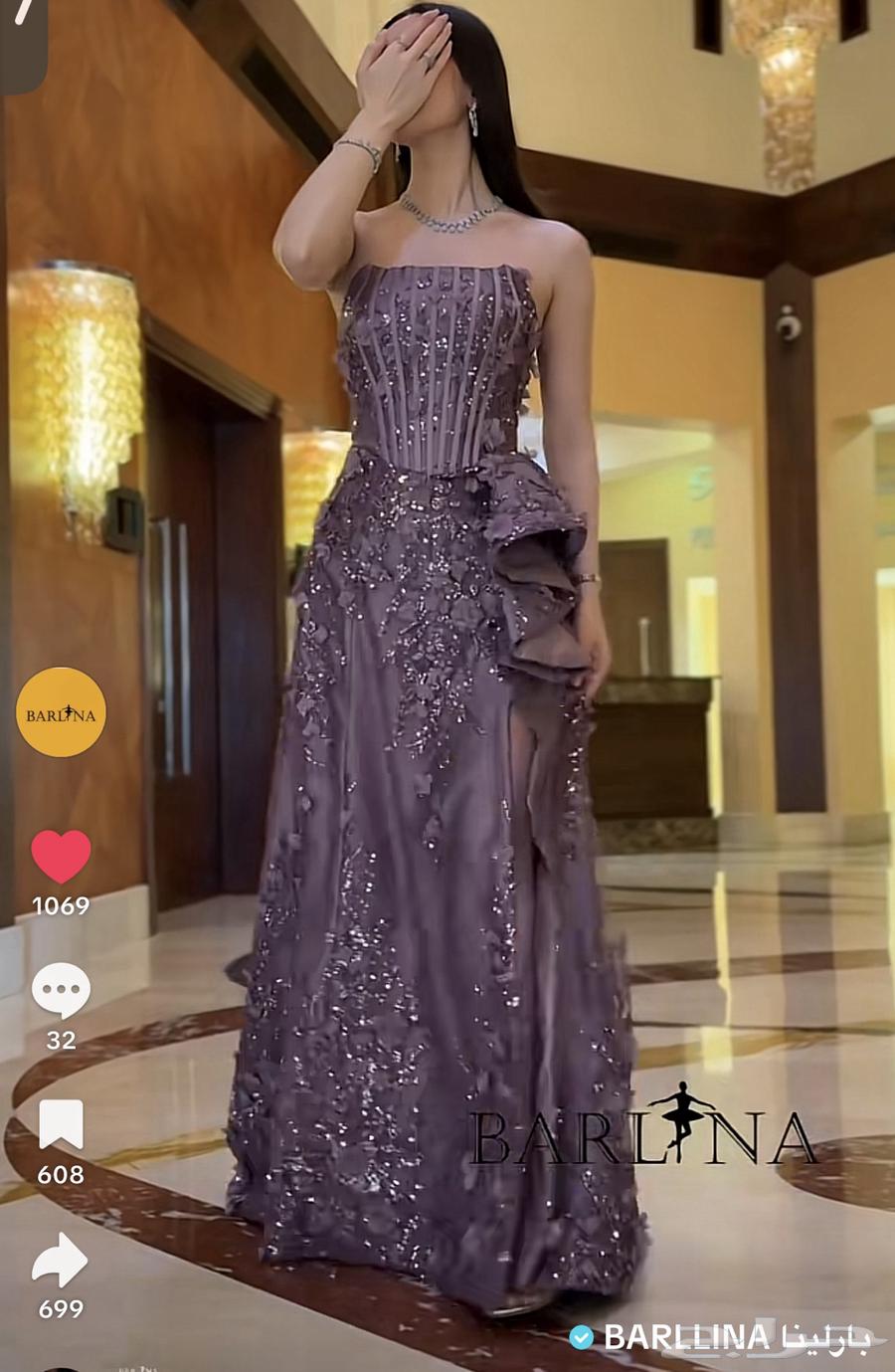Viewport: 895px width, 1372px height.
Task: Bookmark this video to favorites
Action: point(61,1125)
